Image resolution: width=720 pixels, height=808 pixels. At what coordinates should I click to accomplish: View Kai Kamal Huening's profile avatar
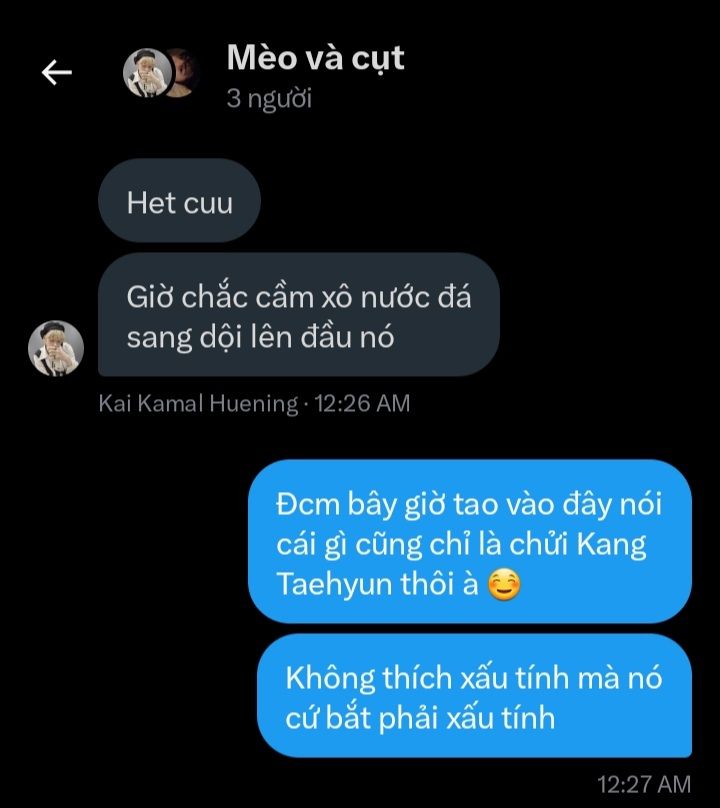(55, 349)
